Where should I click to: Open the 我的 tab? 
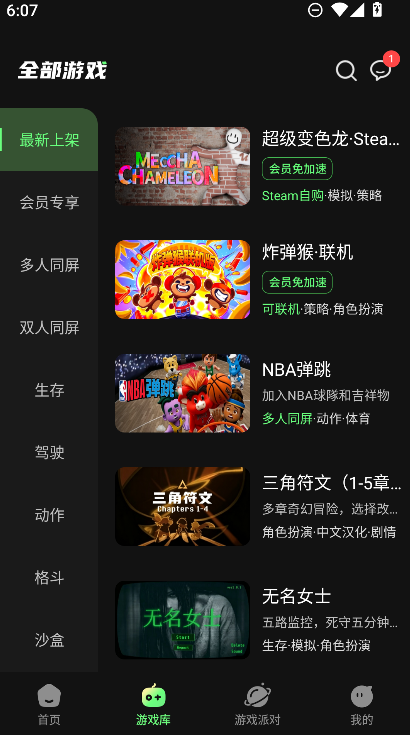point(362,705)
